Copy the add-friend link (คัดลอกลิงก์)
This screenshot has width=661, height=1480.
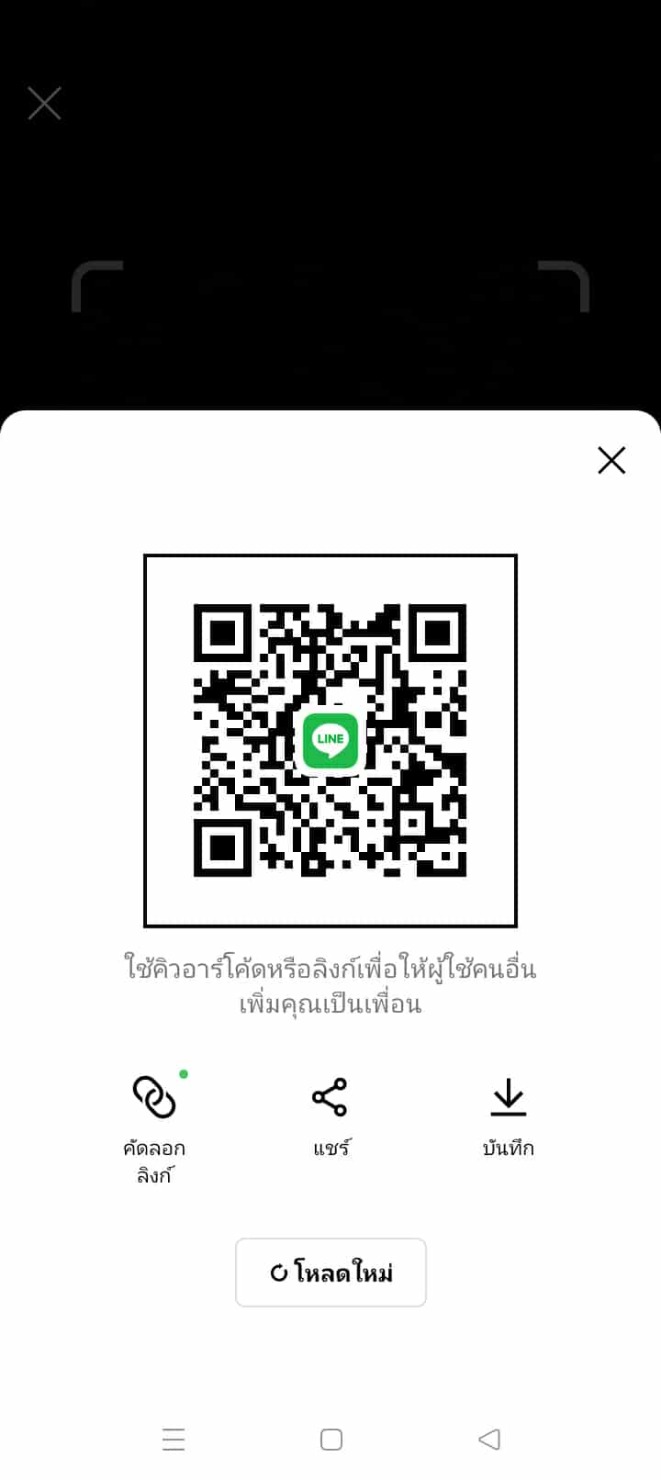click(154, 1130)
